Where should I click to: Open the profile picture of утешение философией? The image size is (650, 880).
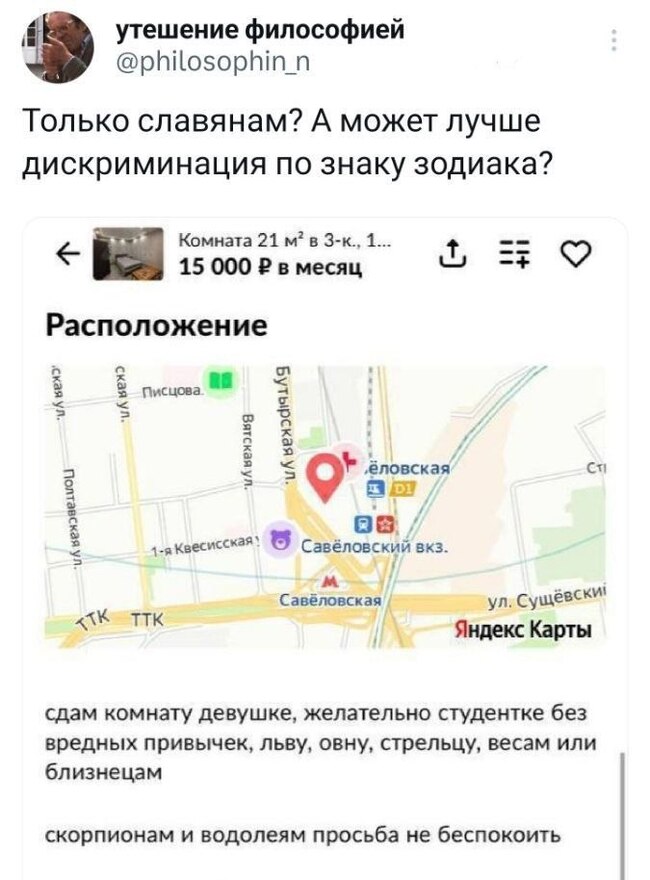58,47
